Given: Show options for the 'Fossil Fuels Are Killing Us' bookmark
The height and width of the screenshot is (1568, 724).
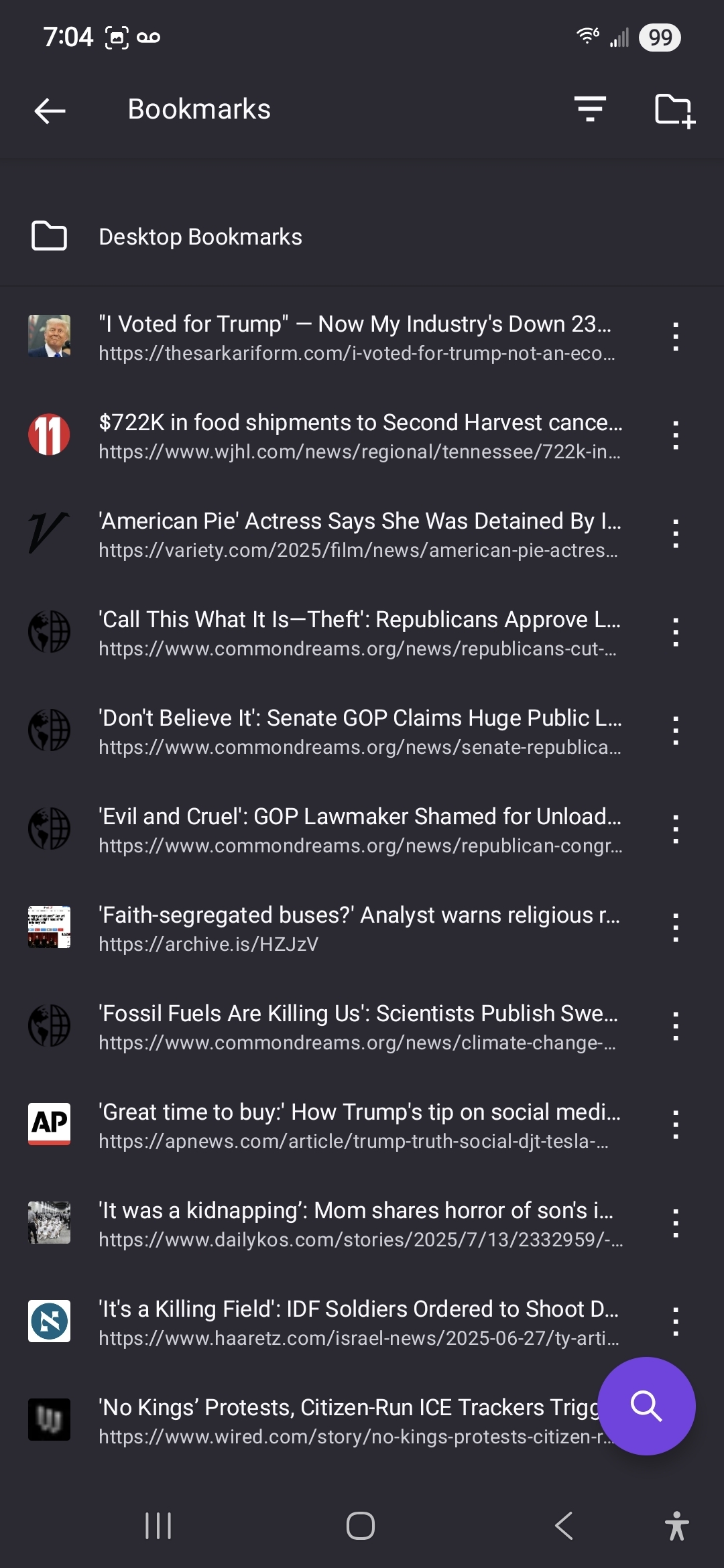Looking at the screenshot, I should [x=676, y=1026].
